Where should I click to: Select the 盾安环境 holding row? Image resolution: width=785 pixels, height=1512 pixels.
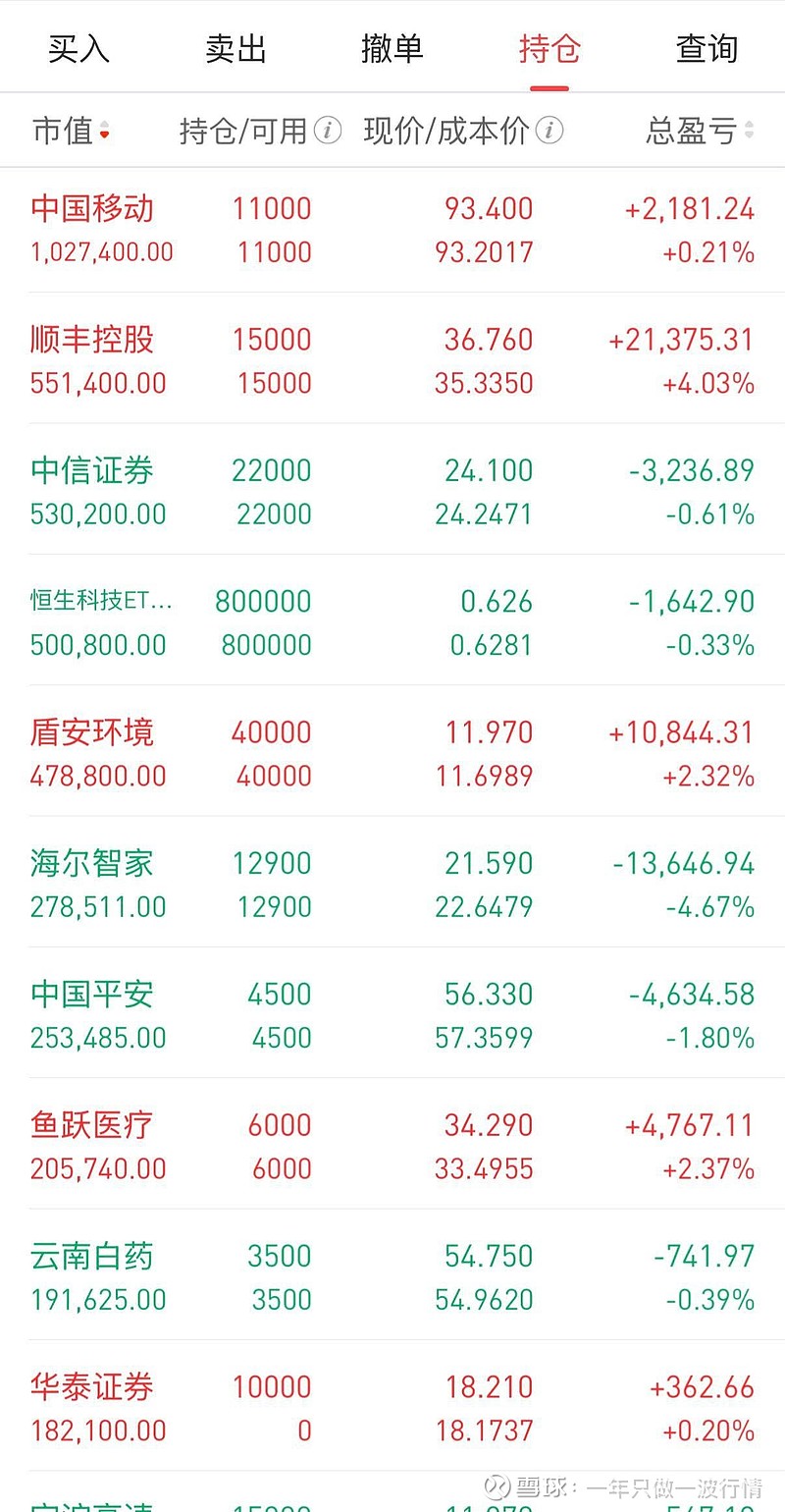392,752
